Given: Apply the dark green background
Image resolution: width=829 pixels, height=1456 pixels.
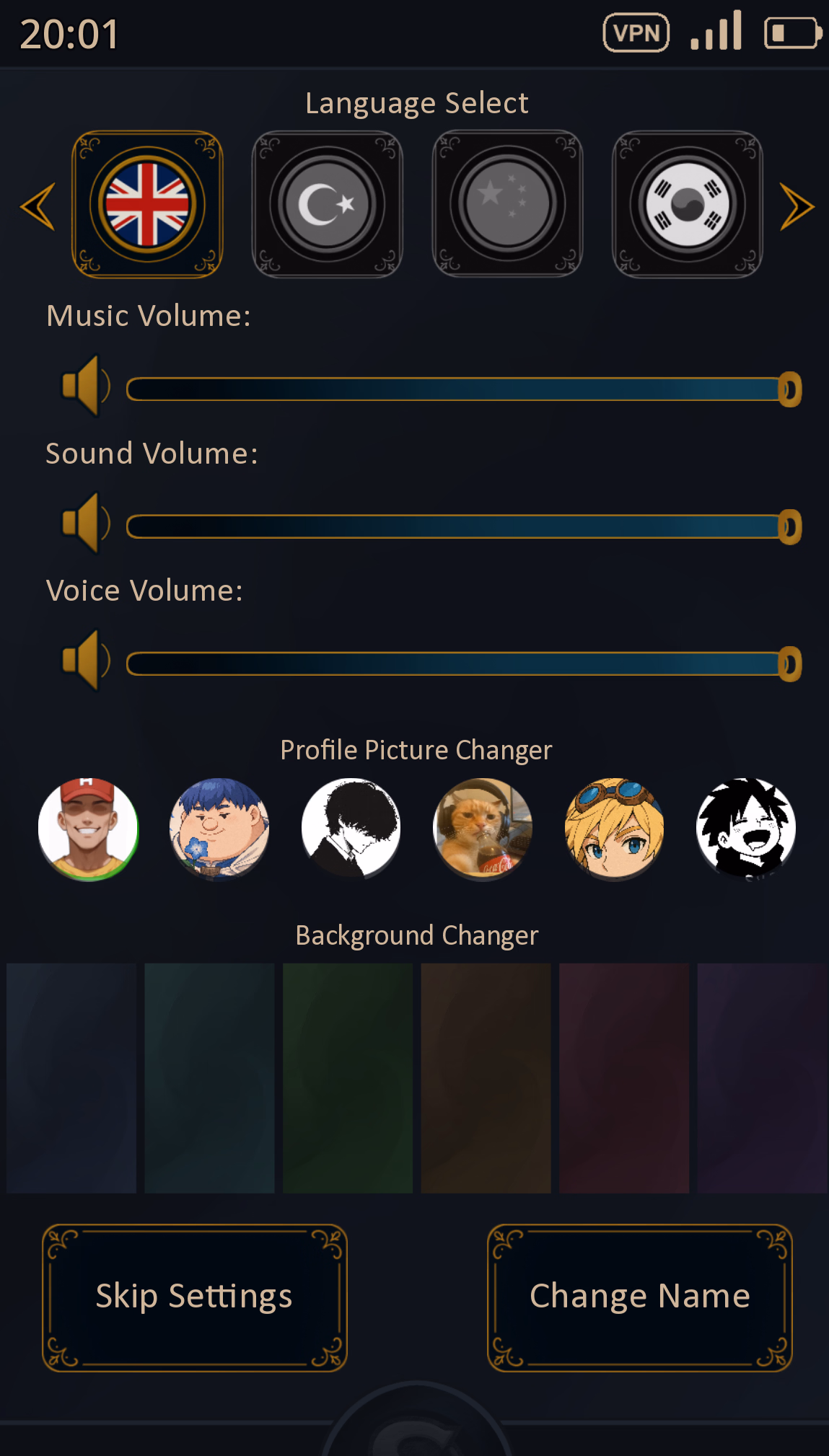Looking at the screenshot, I should click(347, 1077).
